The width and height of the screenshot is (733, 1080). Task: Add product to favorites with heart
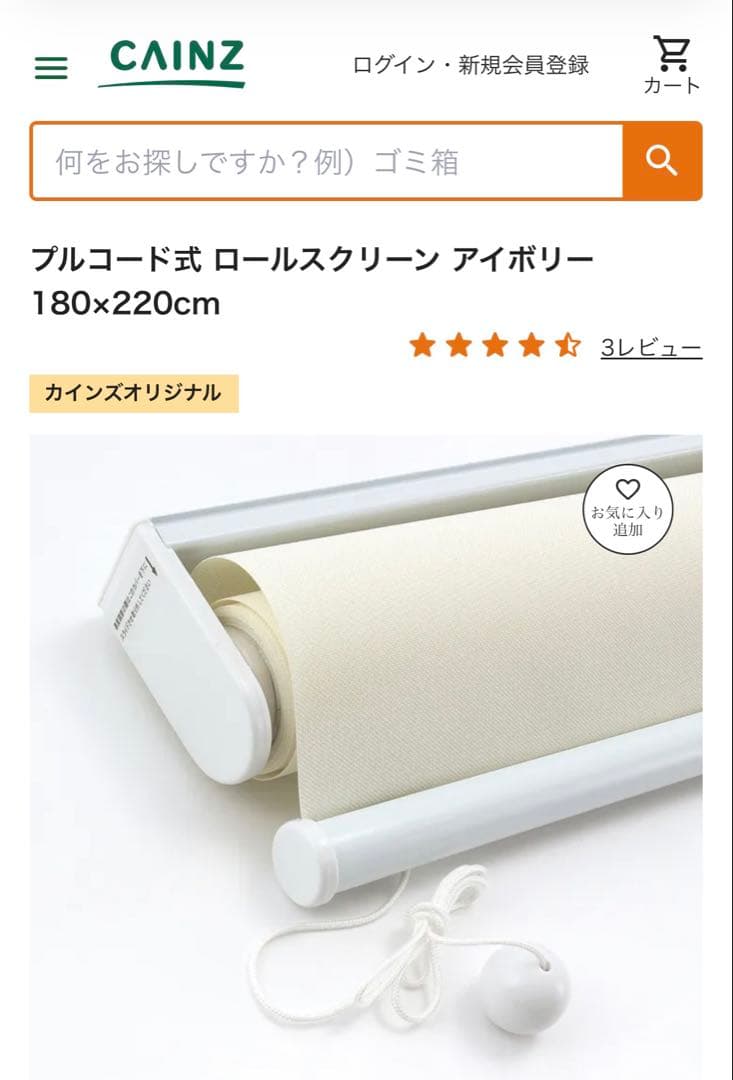coord(627,508)
